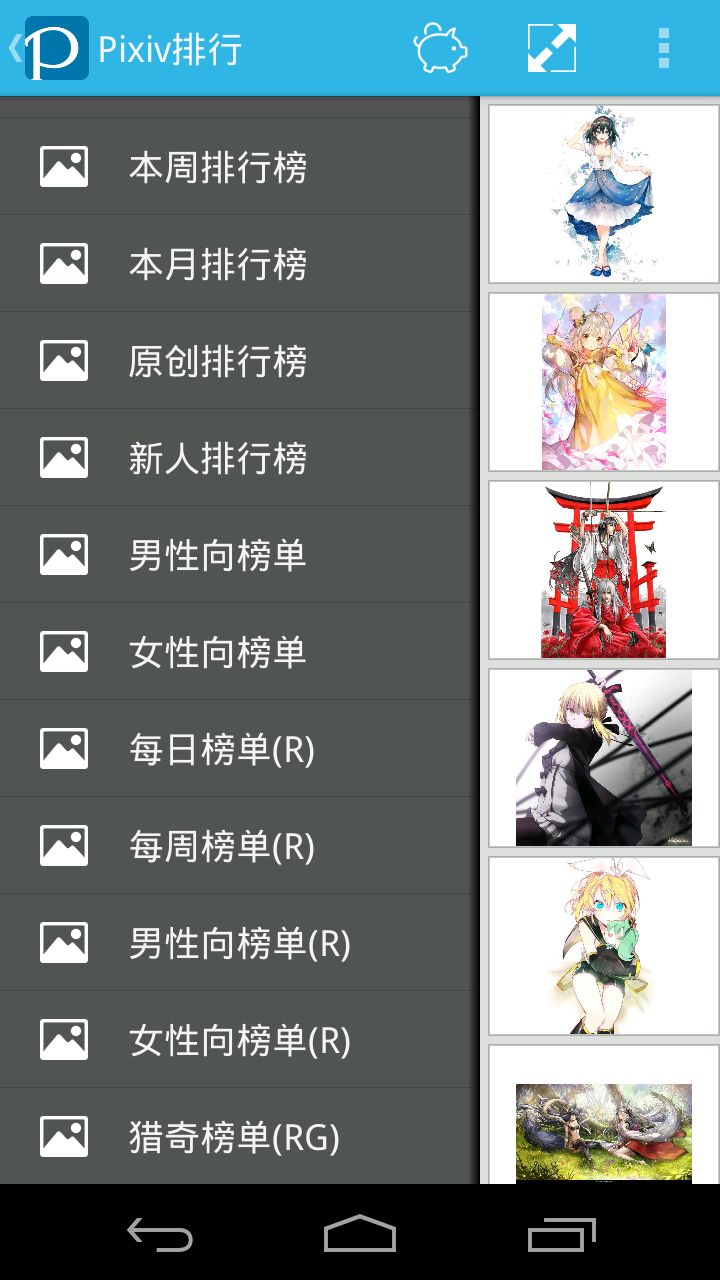Choose 原创排行榜 from drawer

pyautogui.click(x=218, y=361)
